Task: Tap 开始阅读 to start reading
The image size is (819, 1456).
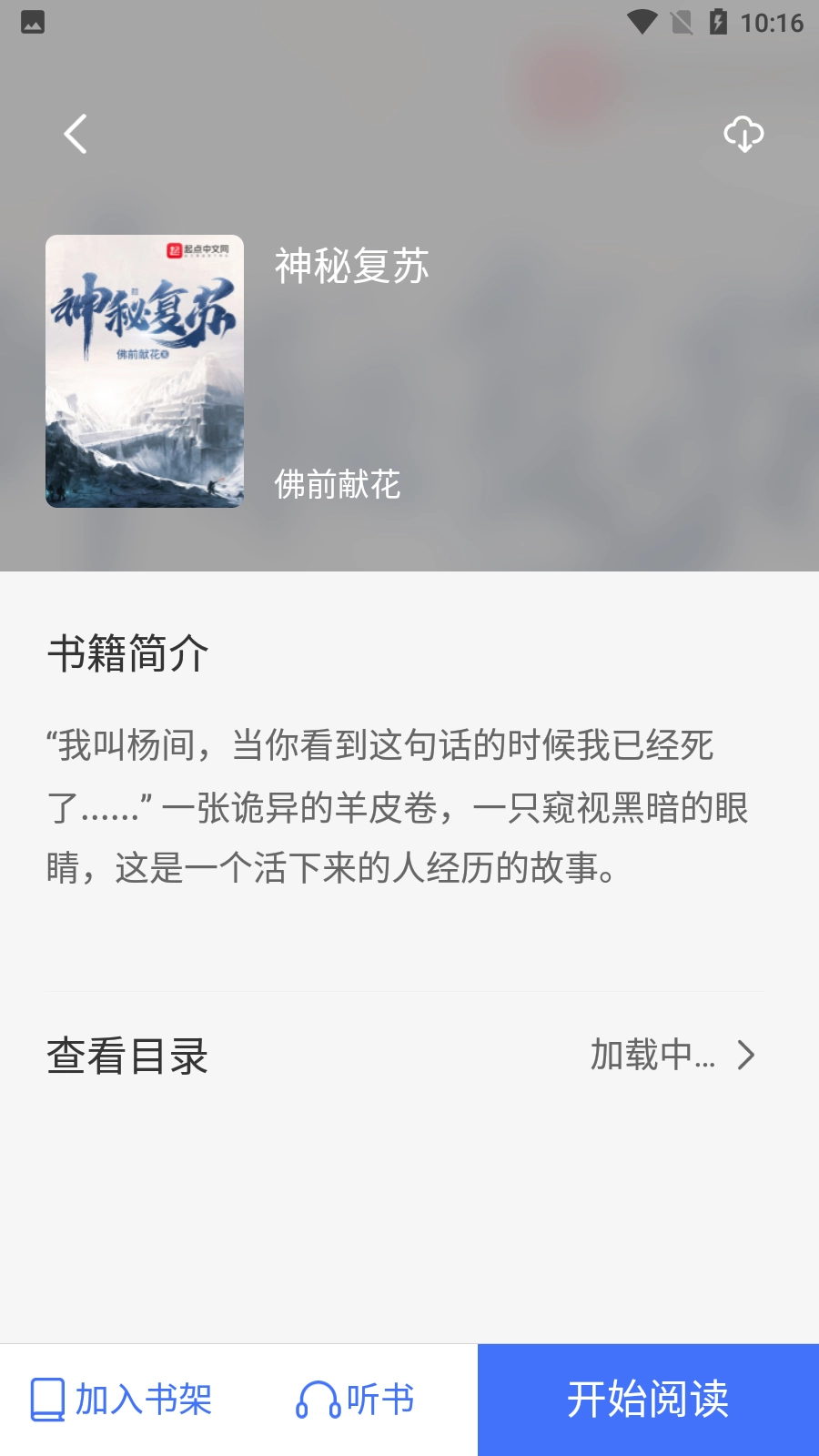Action: point(648,1401)
